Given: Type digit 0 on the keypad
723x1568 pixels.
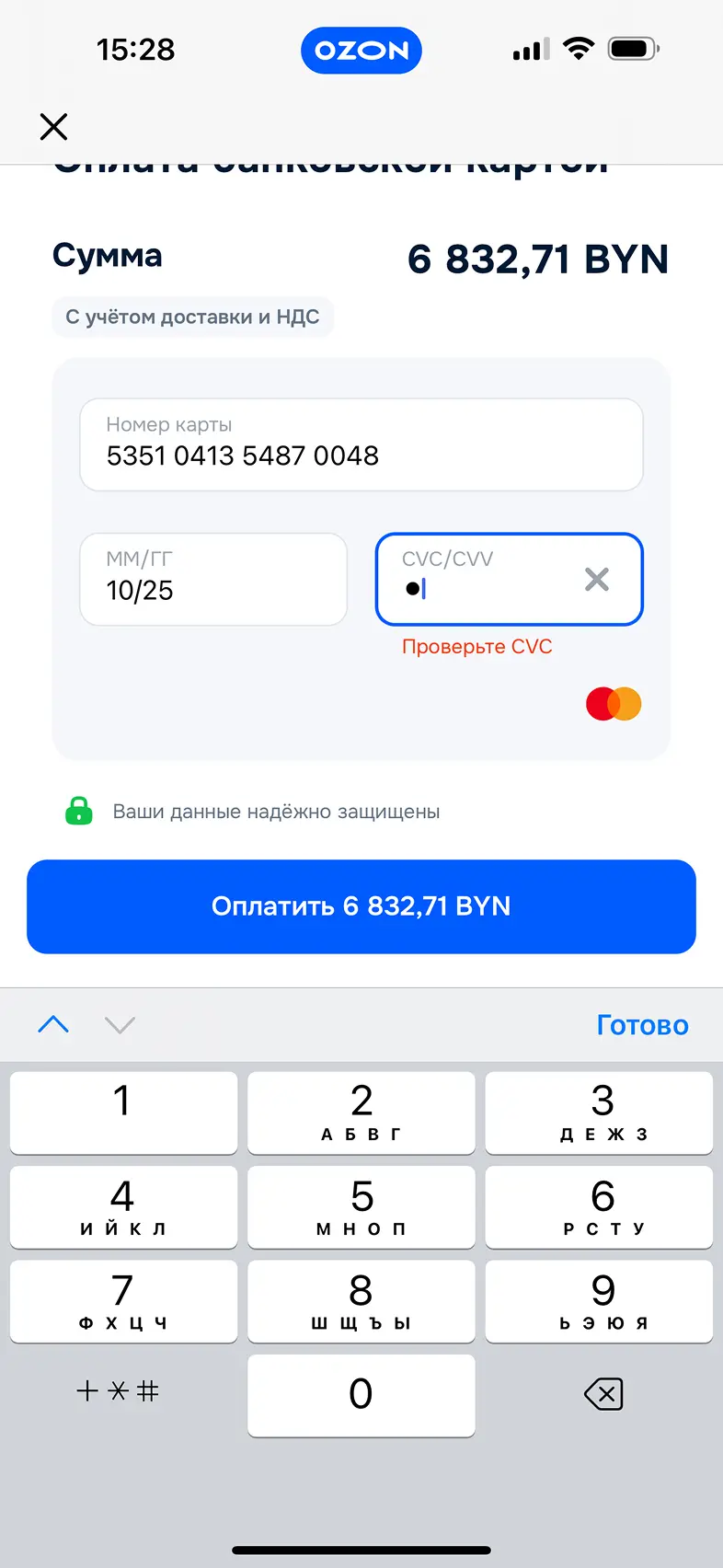Looking at the screenshot, I should click(x=361, y=1394).
